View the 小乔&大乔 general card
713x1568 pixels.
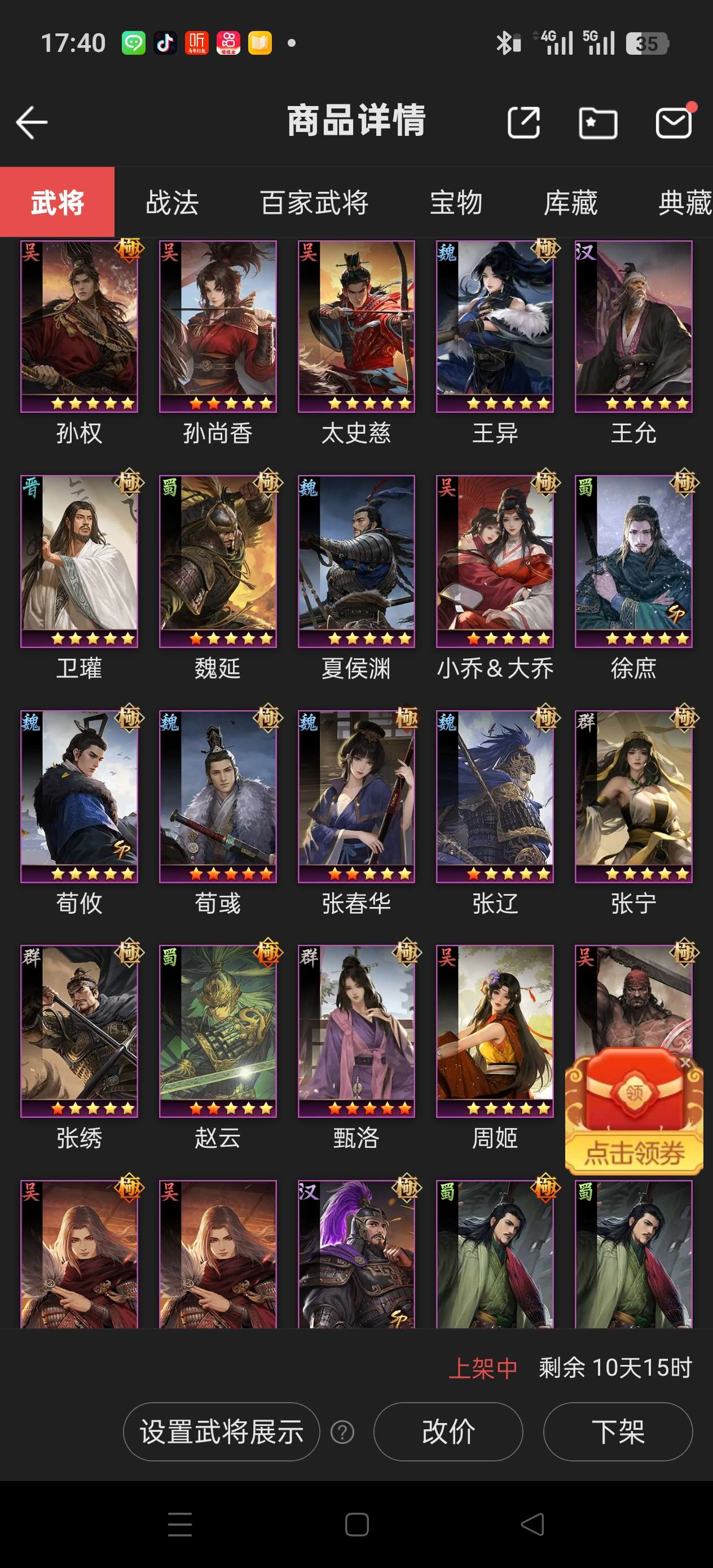pyautogui.click(x=495, y=561)
